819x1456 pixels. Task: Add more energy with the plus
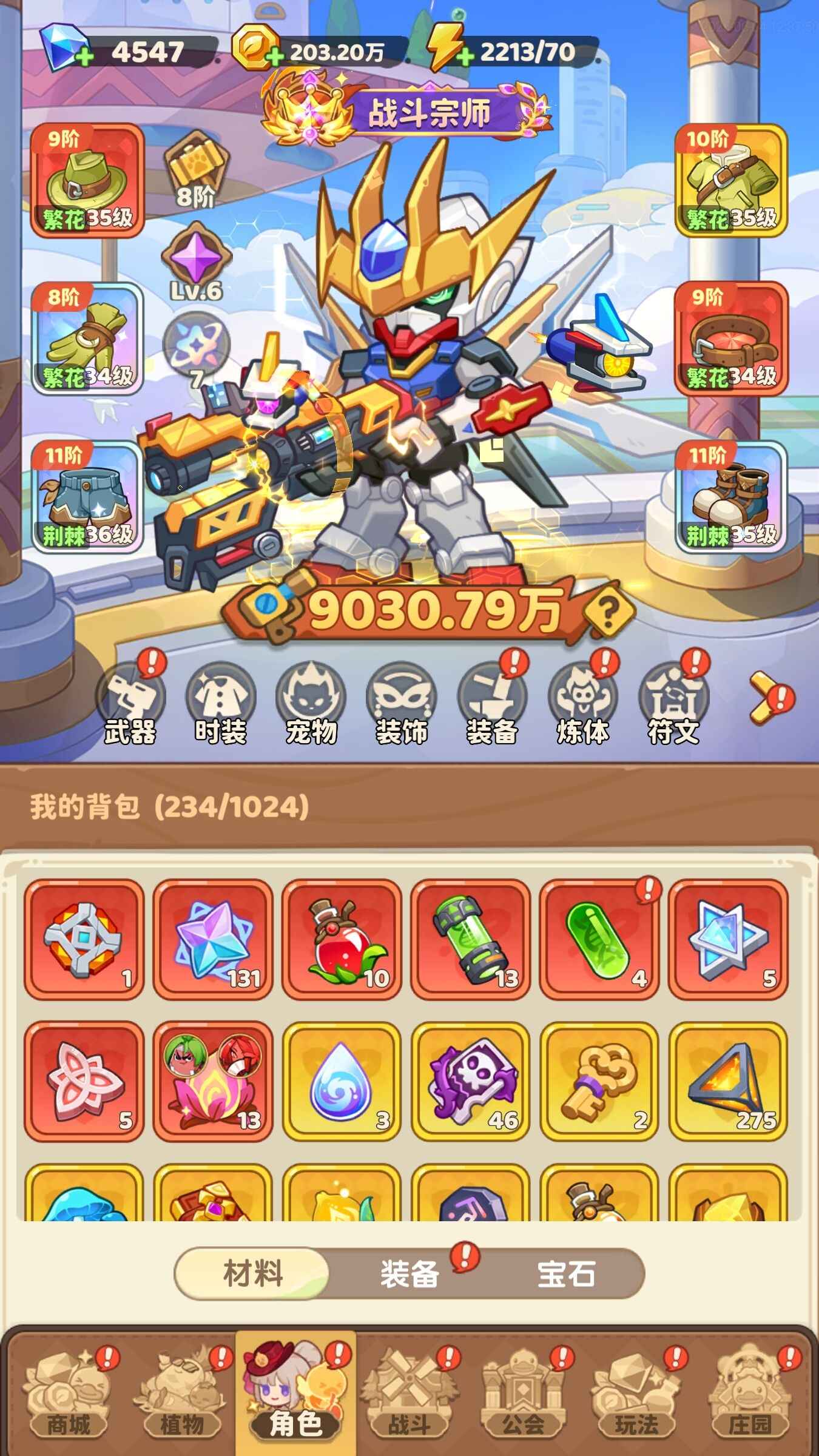click(464, 56)
